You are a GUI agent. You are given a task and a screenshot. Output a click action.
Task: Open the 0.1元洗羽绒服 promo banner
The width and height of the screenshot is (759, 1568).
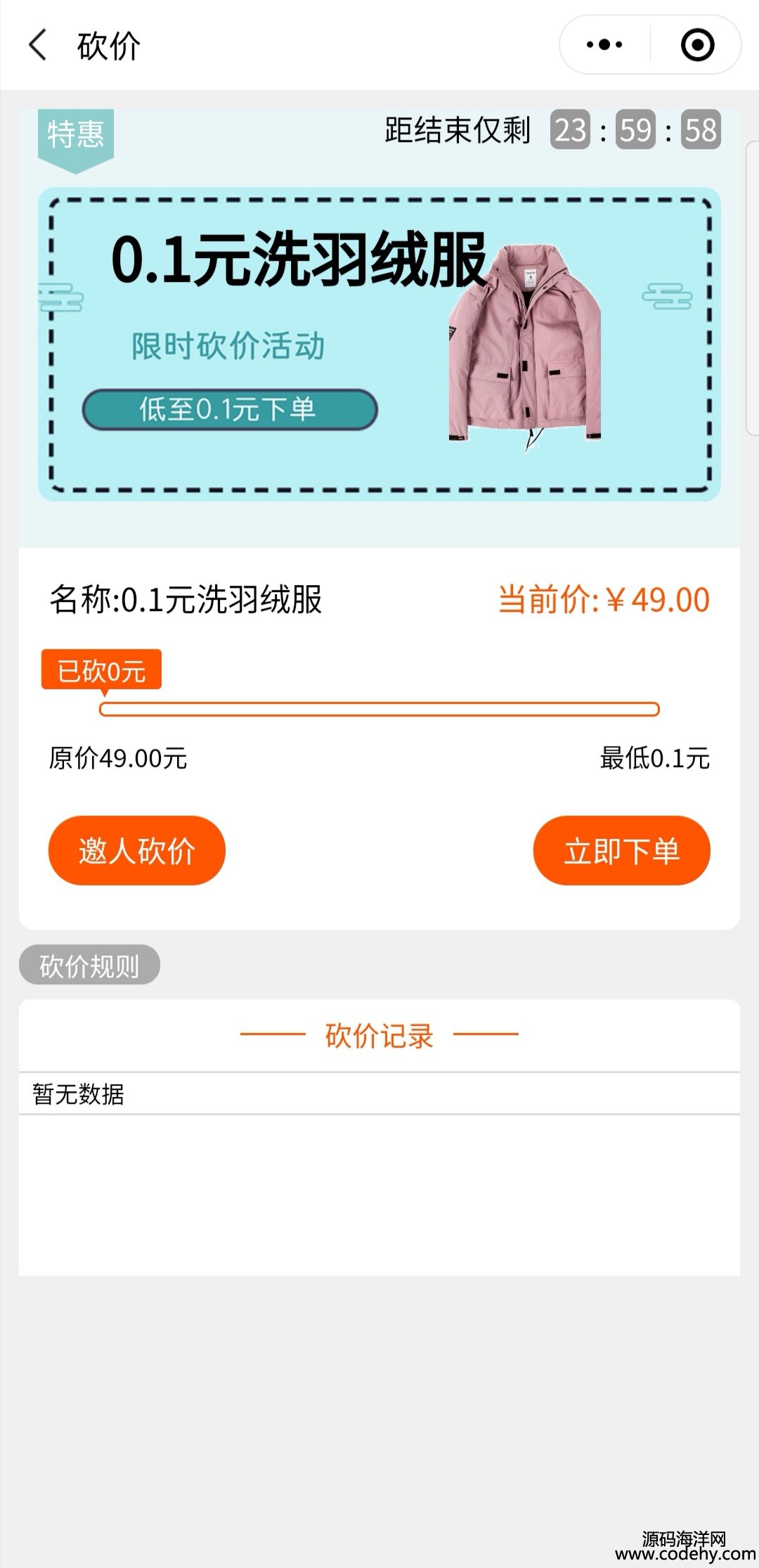[379, 344]
